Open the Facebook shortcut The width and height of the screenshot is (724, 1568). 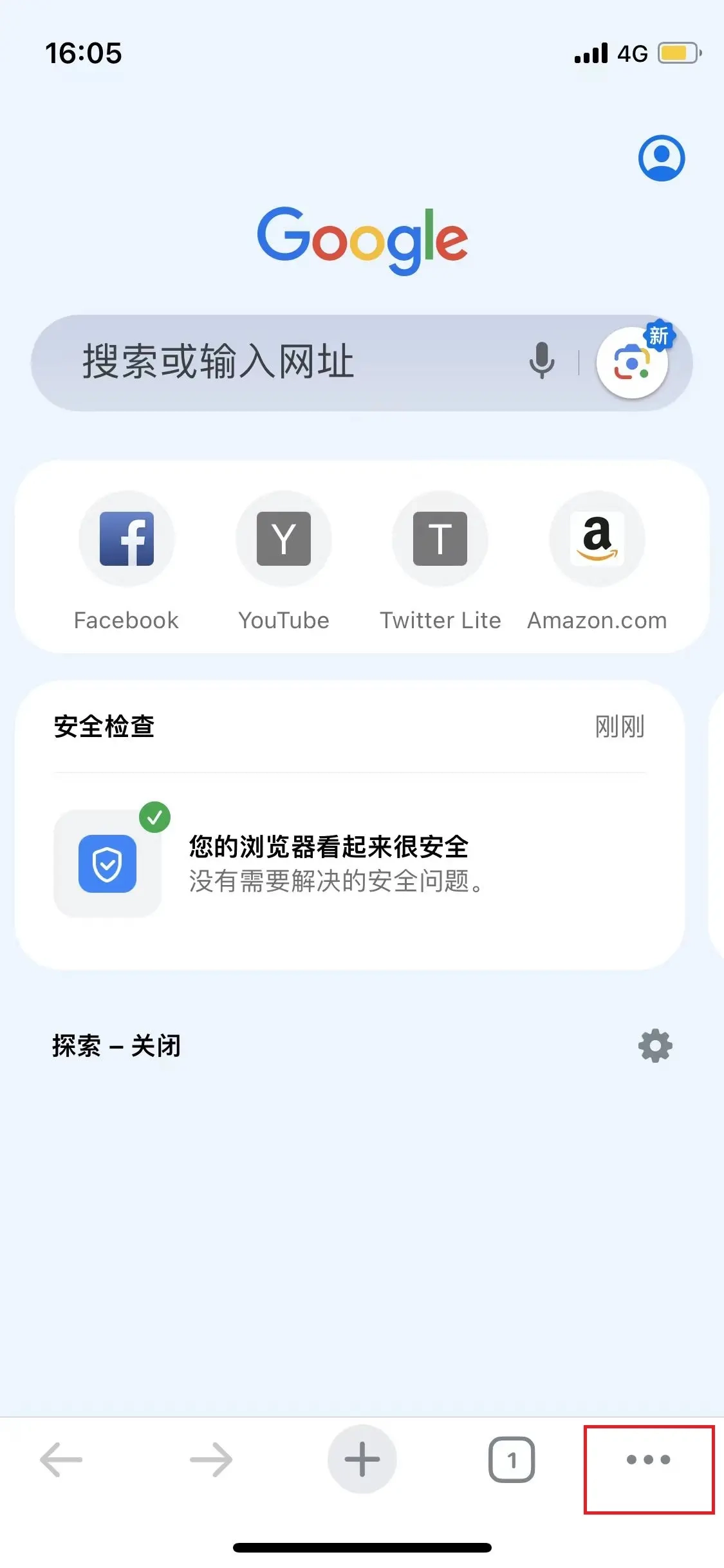coord(127,539)
